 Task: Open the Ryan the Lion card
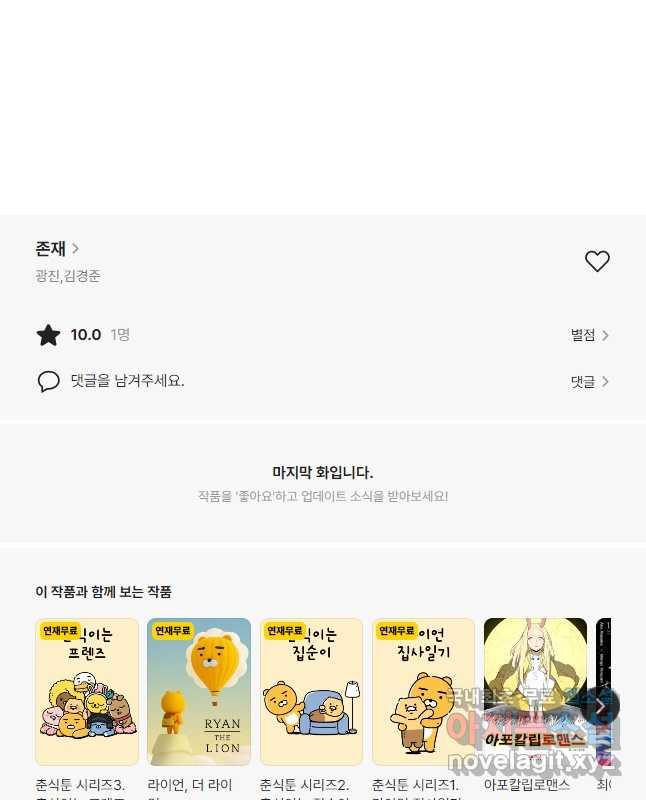199,692
